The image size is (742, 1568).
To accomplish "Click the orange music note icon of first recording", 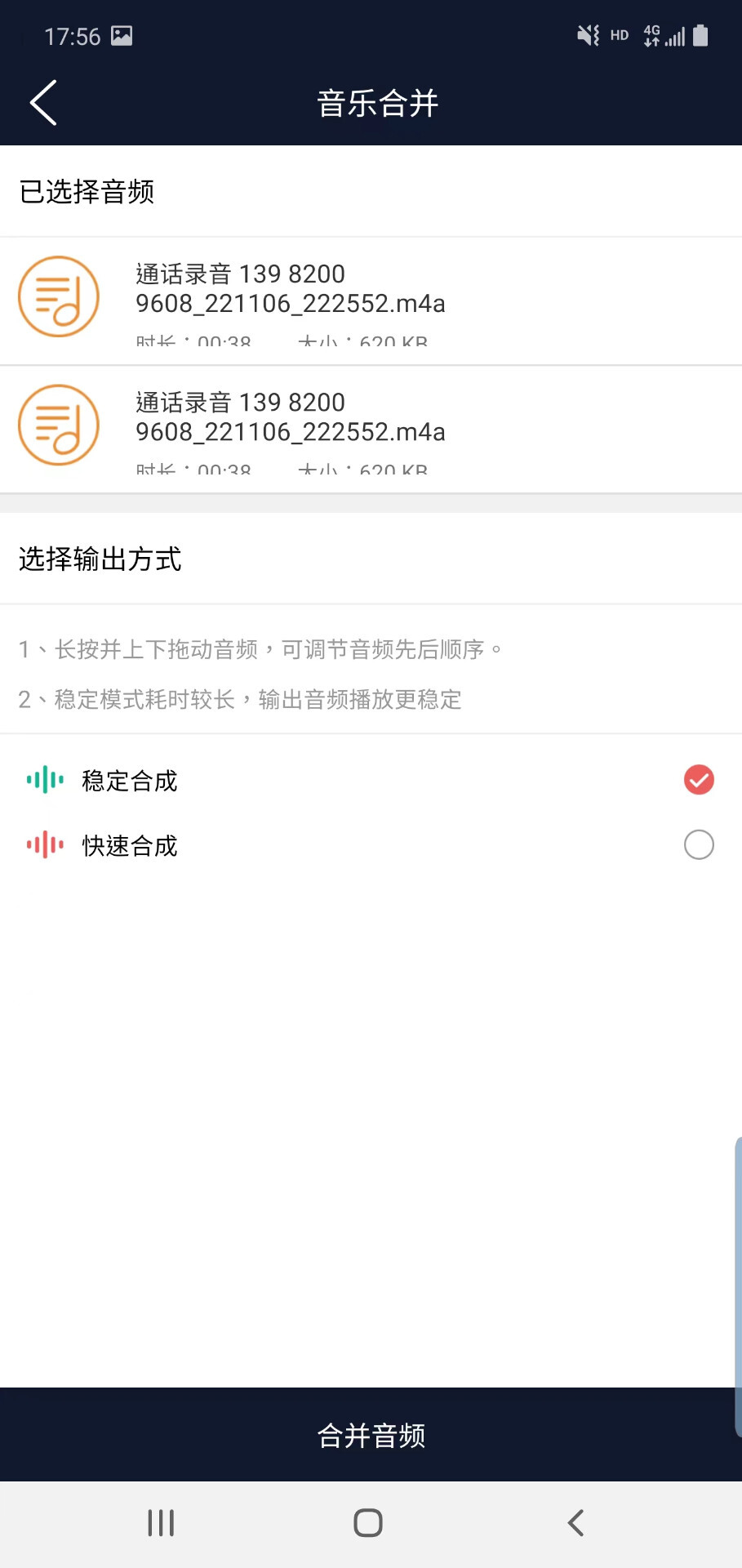I will 58,297.
